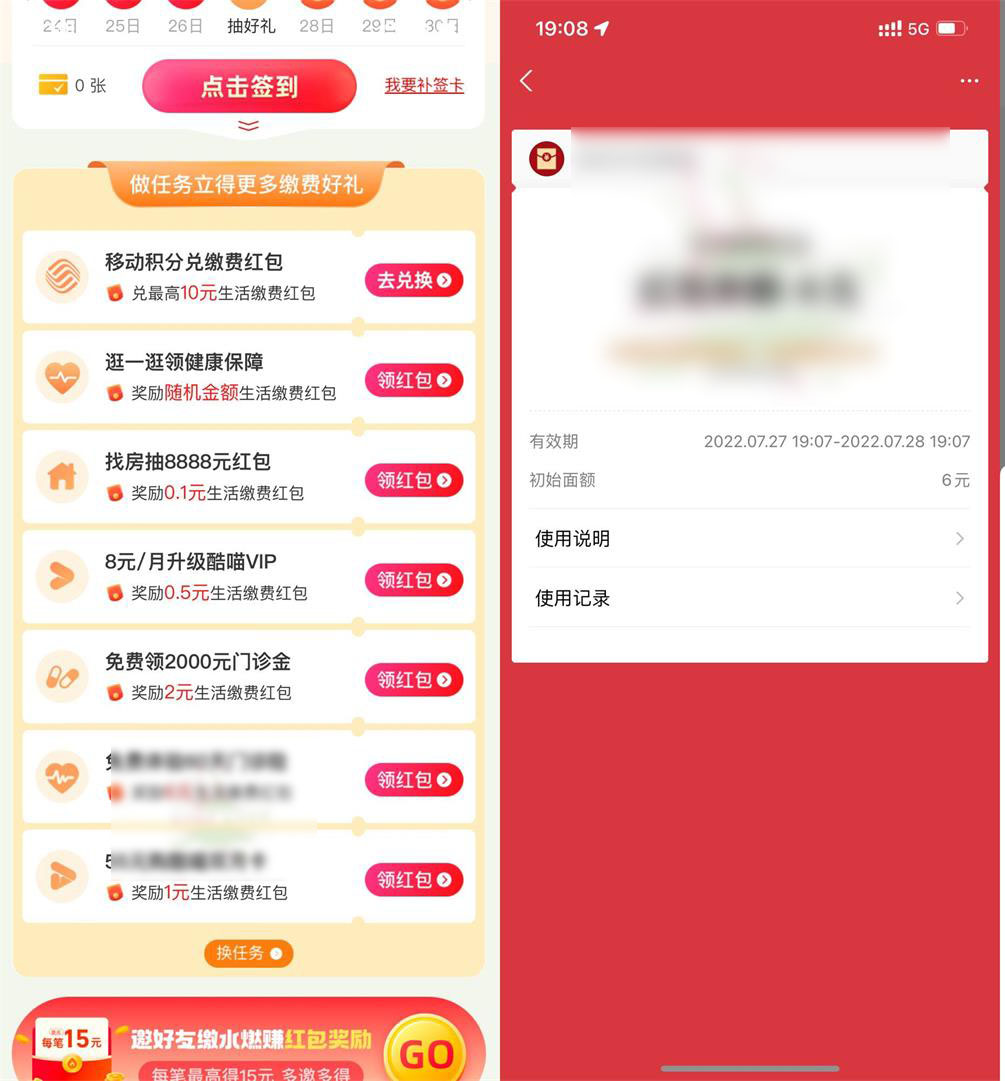Open the three-dot overflow menu
Viewport: 1005px width, 1081px height.
969,81
